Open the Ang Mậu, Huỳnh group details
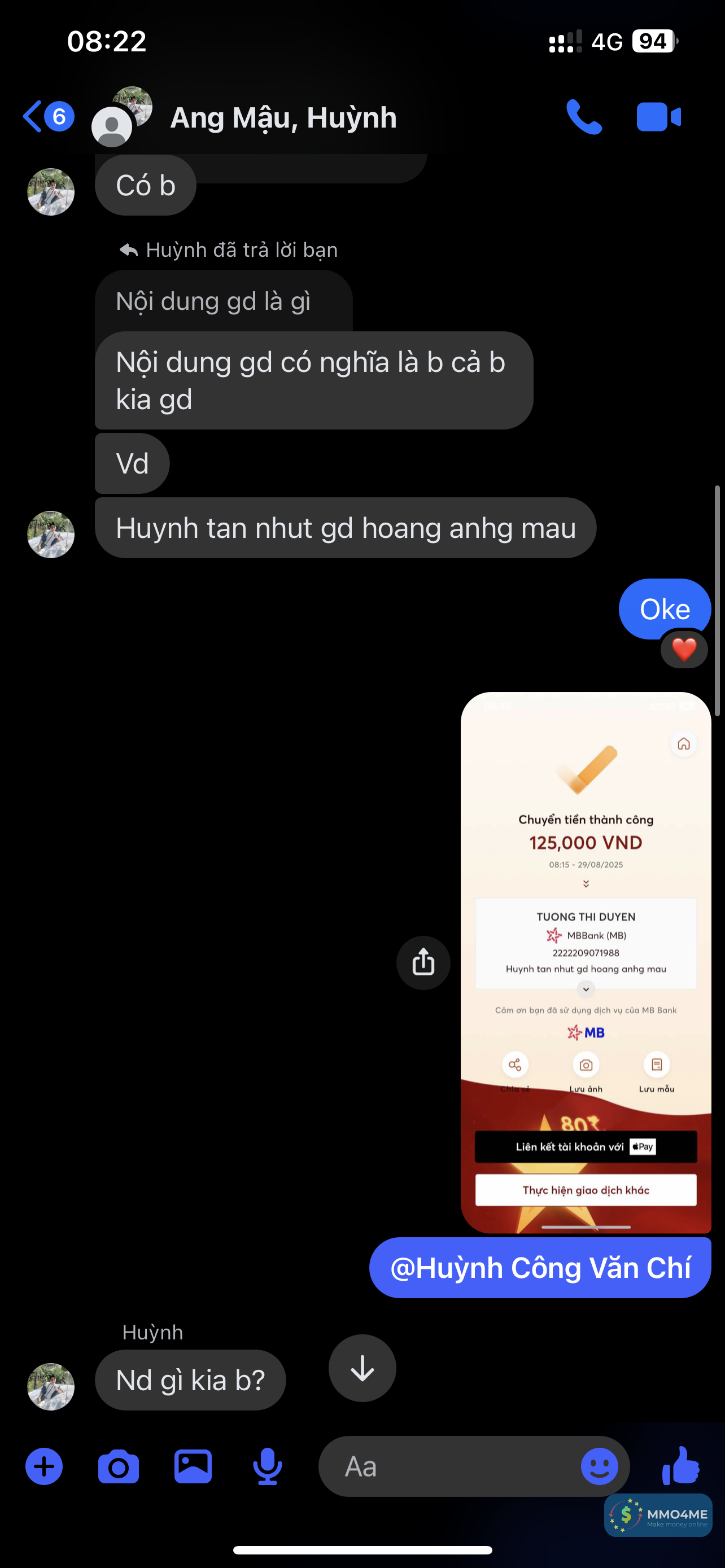 coord(283,118)
